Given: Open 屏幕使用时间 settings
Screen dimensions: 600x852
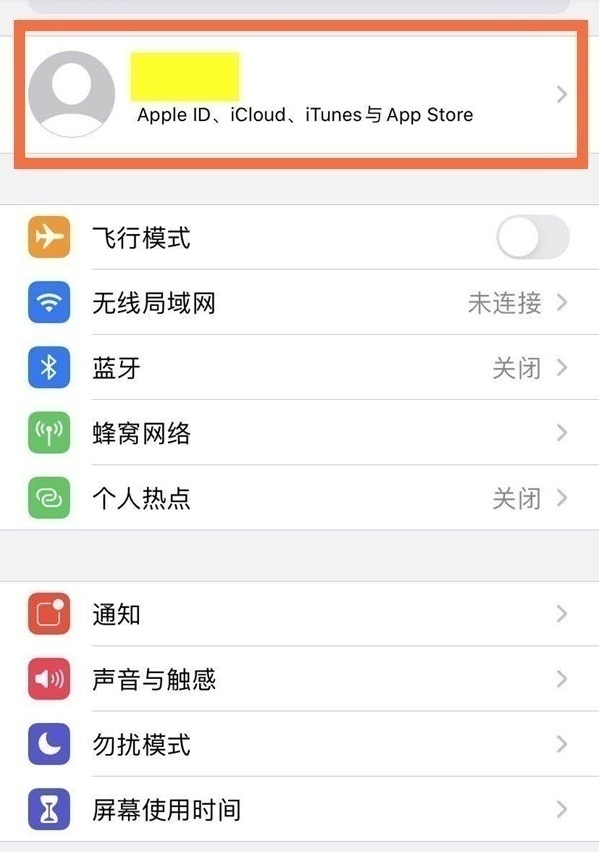Looking at the screenshot, I should tap(300, 809).
